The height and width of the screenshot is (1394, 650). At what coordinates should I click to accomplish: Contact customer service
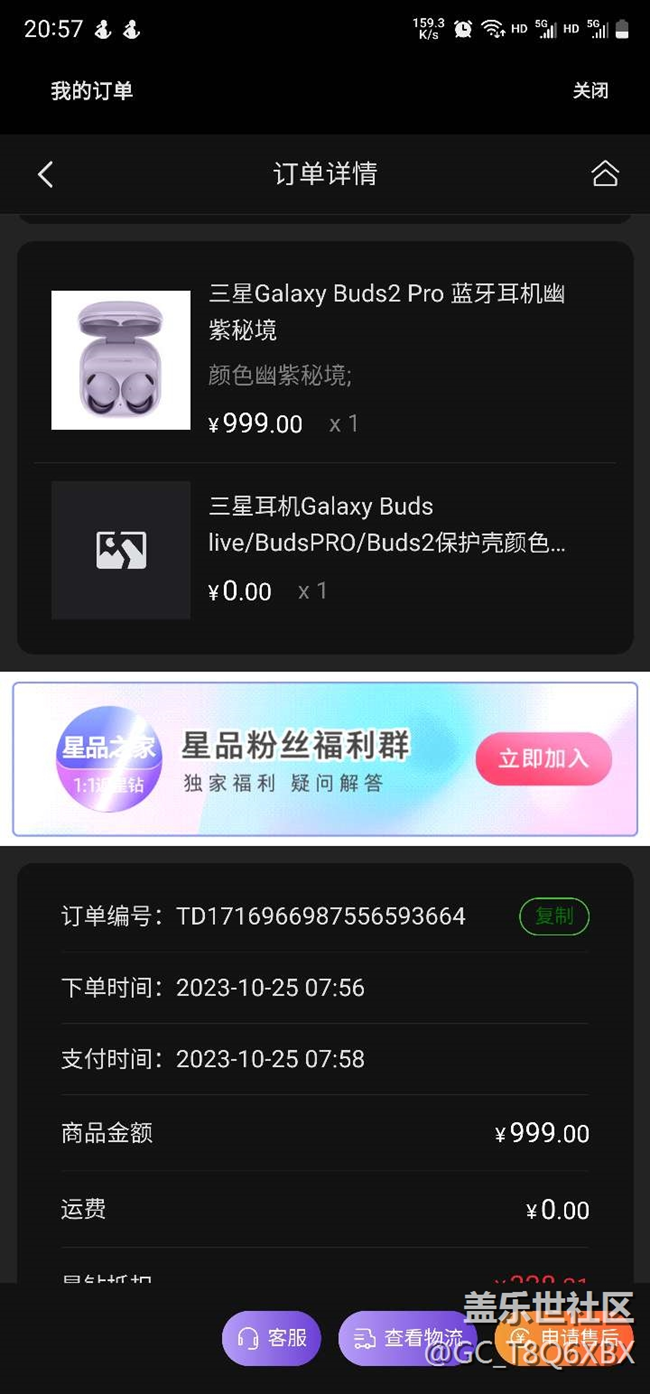tap(272, 1337)
